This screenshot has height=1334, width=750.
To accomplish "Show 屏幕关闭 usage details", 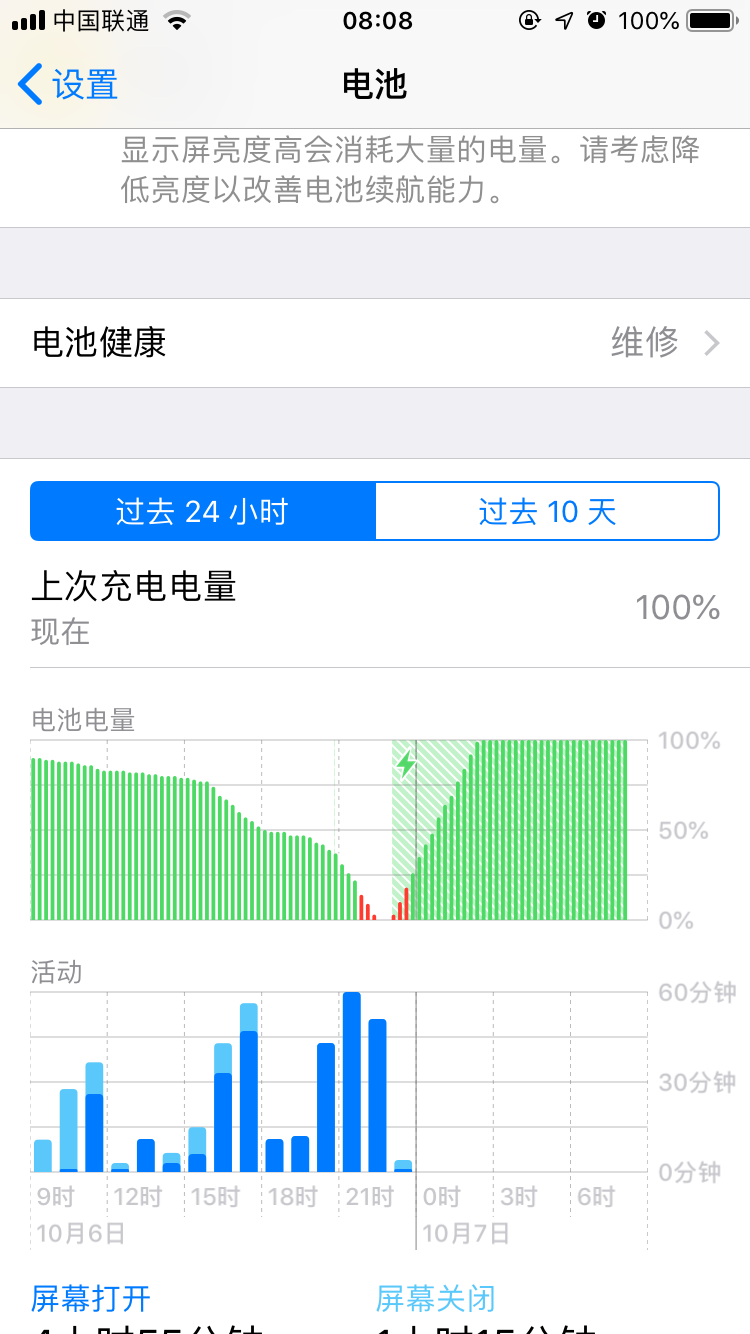I will pos(435,1299).
